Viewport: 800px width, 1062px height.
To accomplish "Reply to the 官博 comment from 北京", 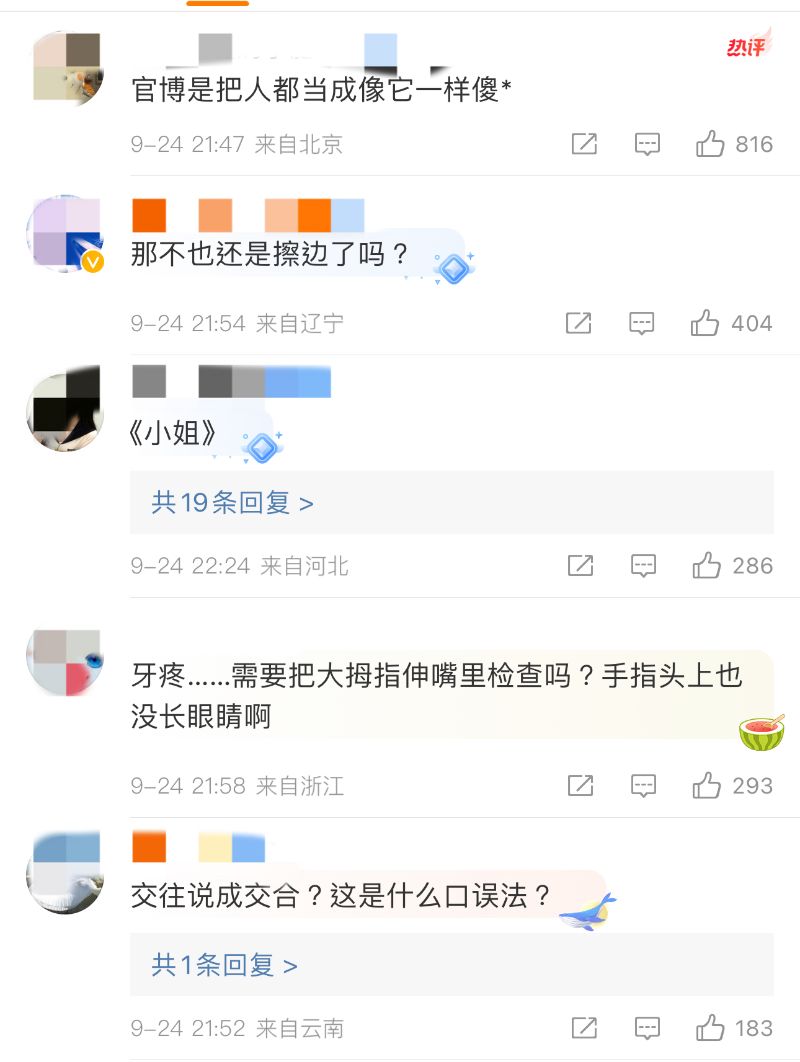I will [647, 144].
